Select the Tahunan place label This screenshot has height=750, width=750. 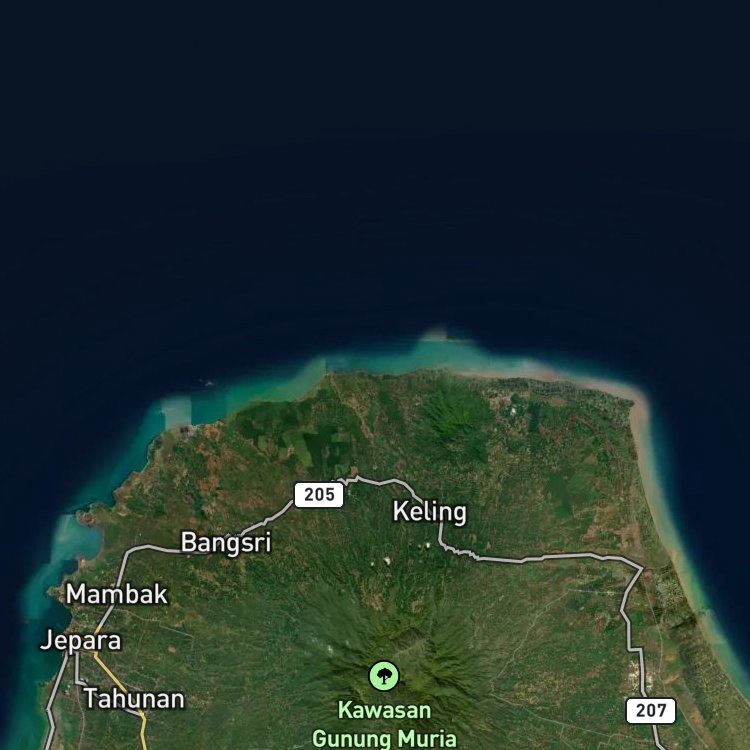[x=134, y=698]
